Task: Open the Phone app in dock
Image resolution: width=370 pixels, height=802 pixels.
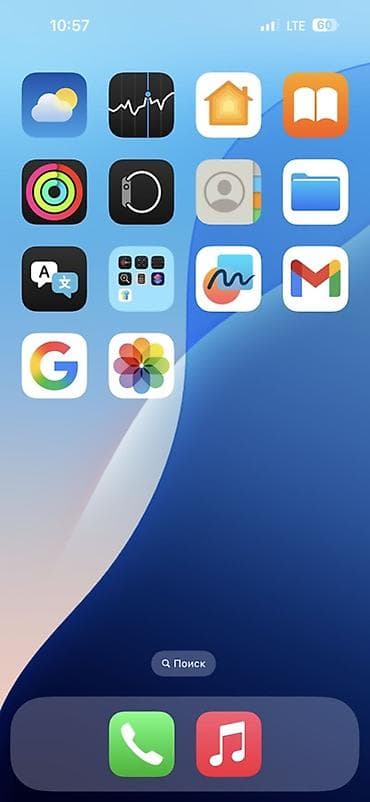Action: (x=141, y=744)
